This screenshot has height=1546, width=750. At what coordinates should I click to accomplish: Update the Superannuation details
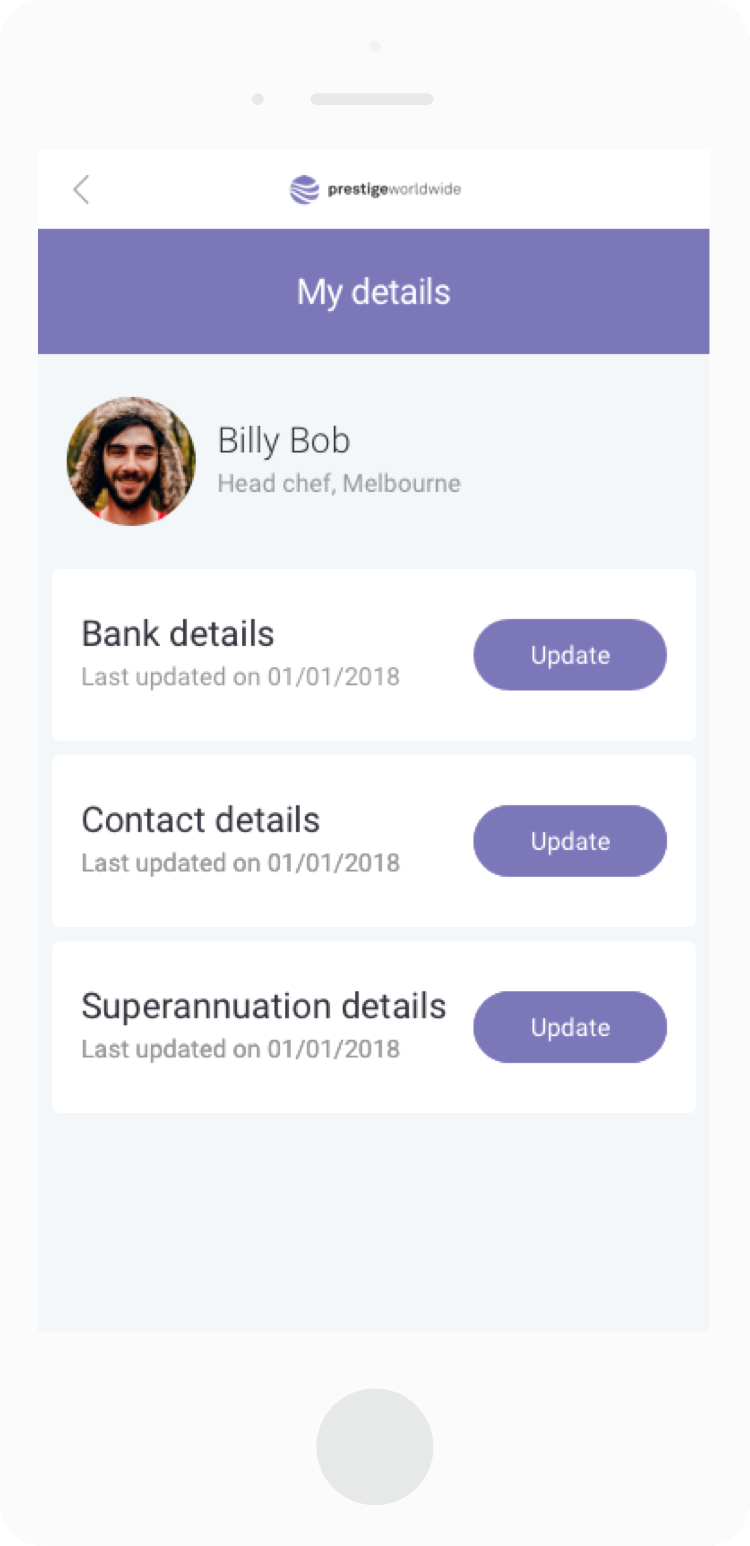coord(570,1027)
